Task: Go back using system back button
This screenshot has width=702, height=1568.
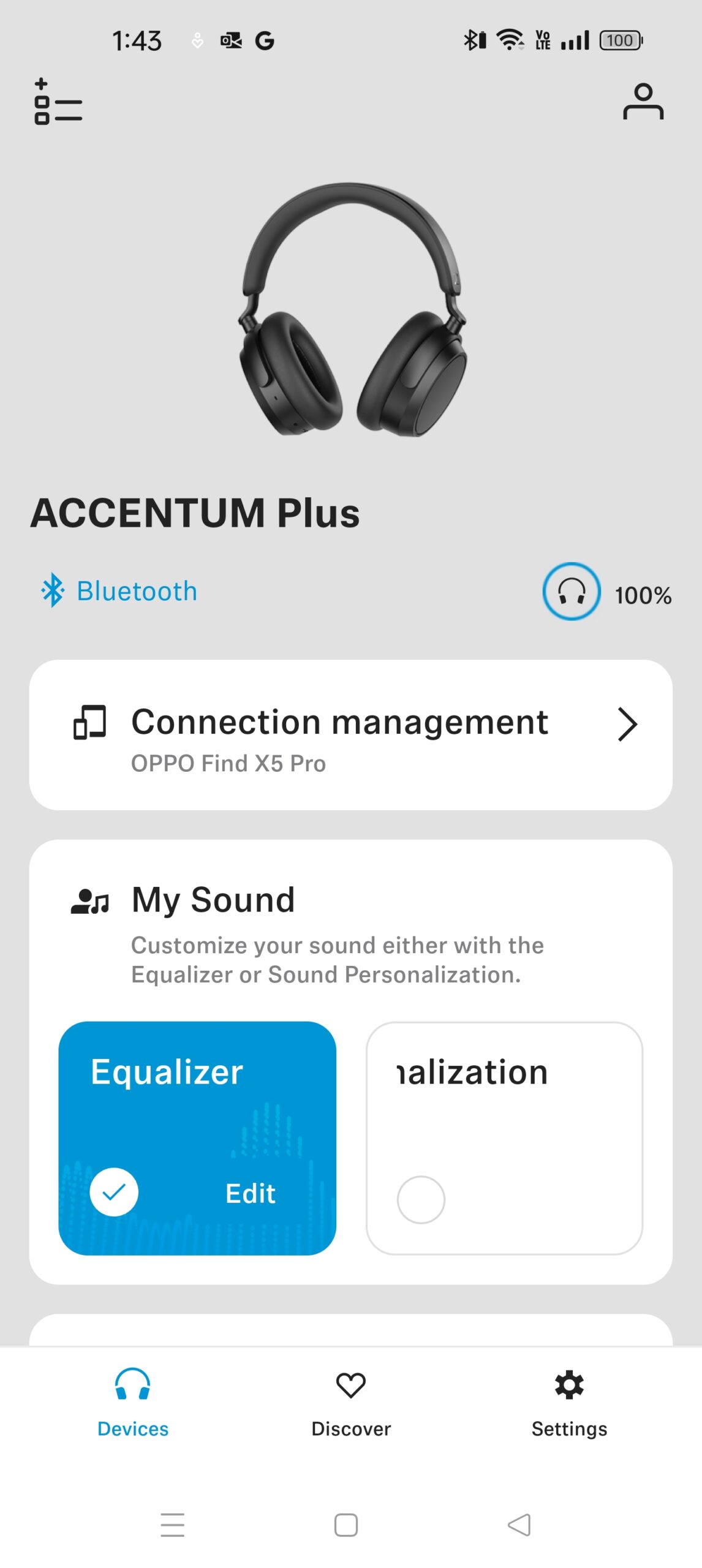Action: pos(519,1525)
